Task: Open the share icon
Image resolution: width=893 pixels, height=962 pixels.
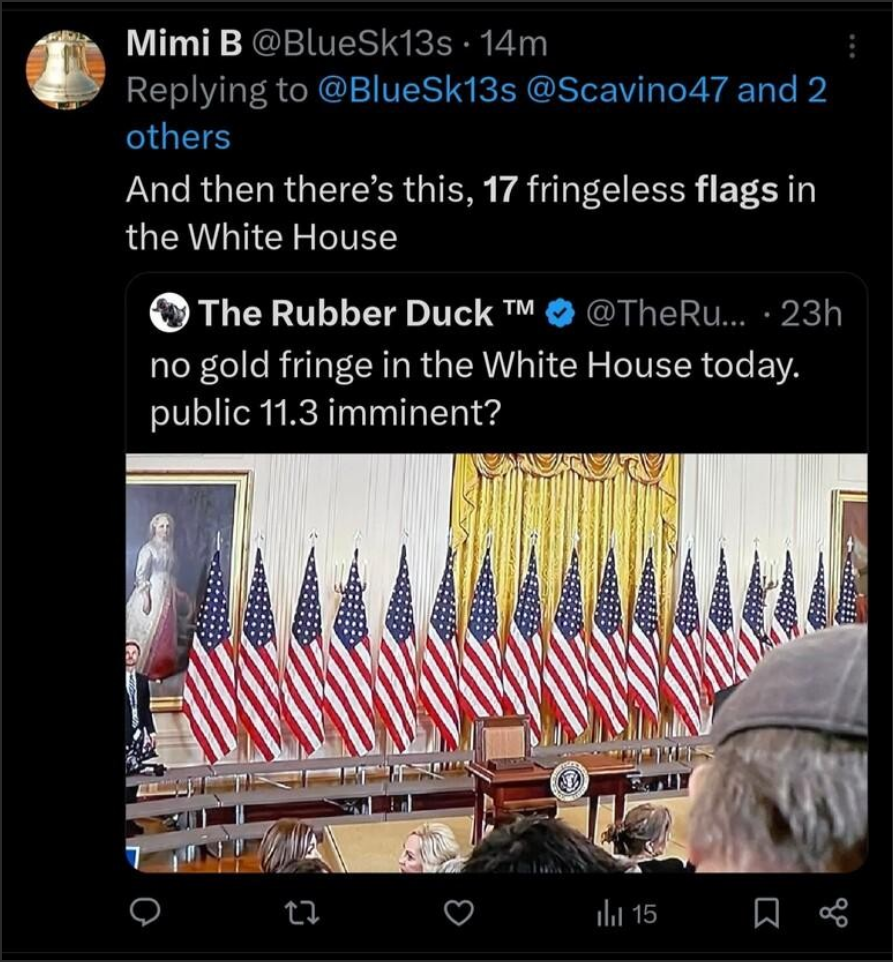Action: (x=836, y=911)
